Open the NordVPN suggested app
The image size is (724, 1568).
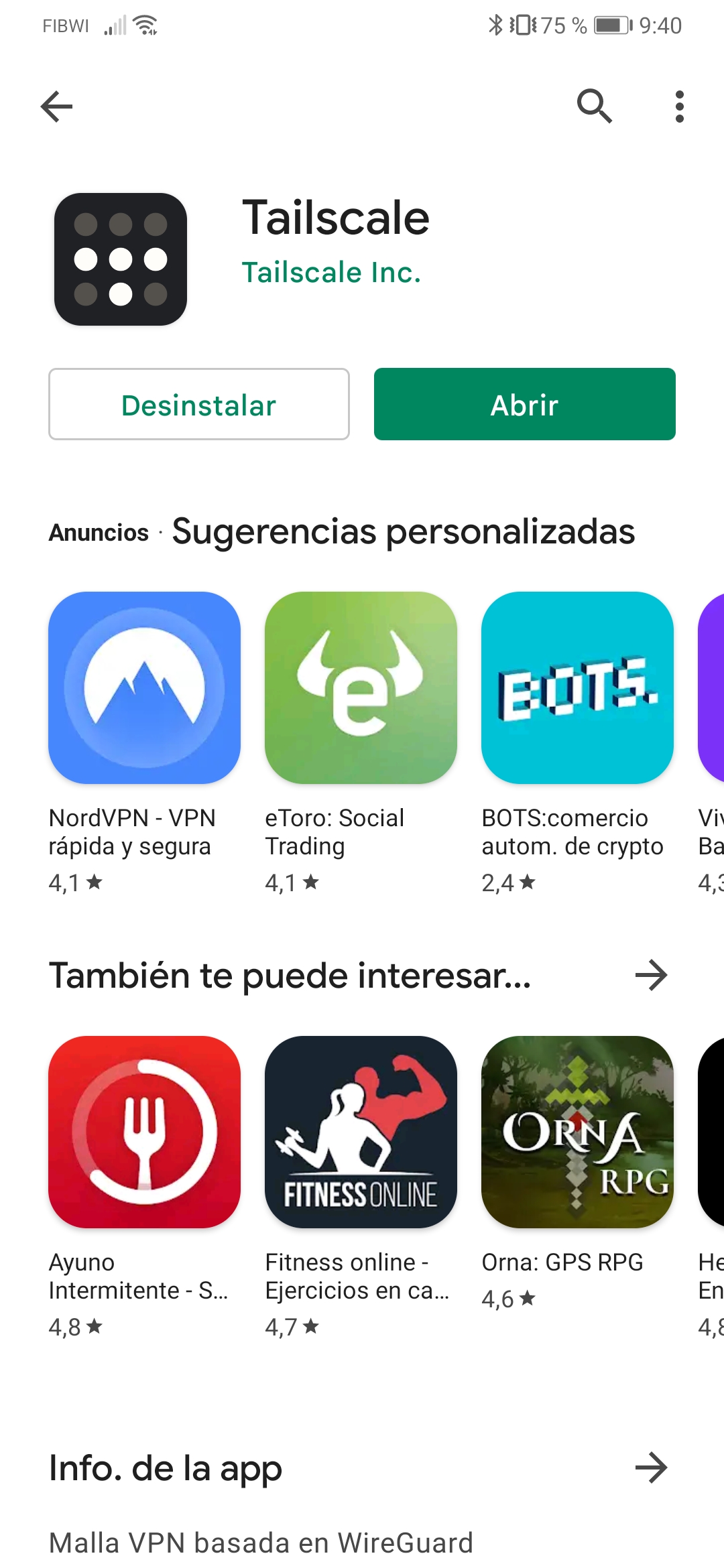(144, 688)
